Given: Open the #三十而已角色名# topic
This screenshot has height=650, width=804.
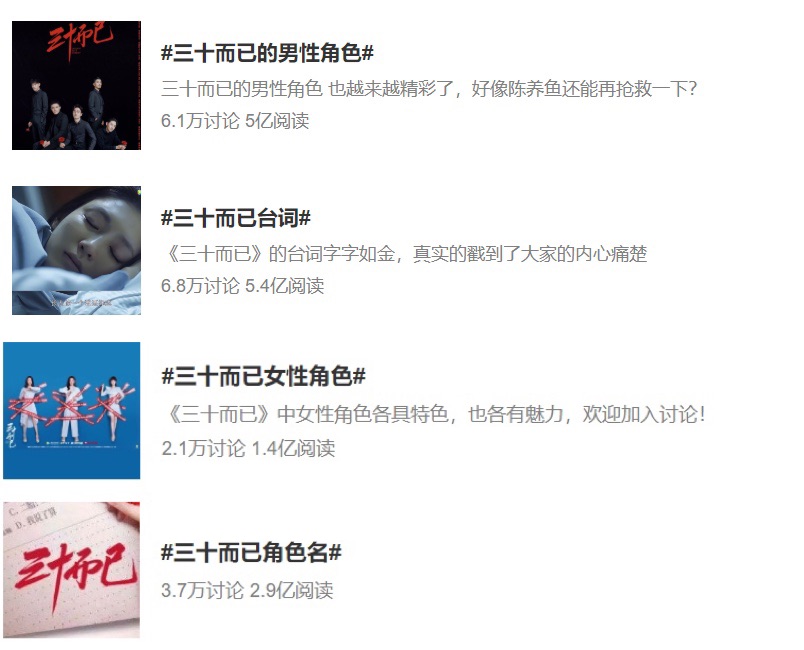Looking at the screenshot, I should click(x=251, y=552).
